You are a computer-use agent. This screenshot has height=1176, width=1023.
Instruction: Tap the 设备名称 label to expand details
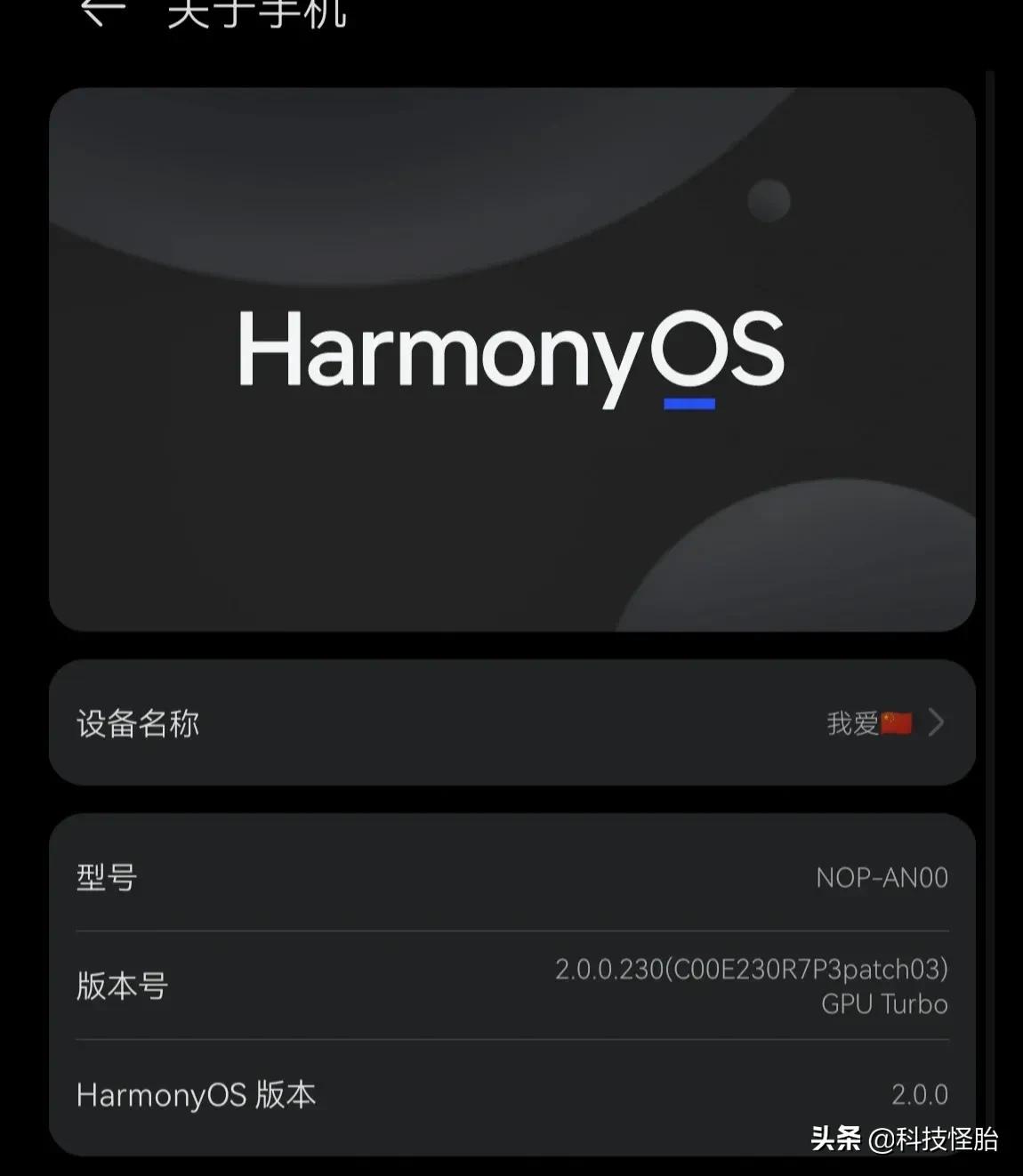tap(136, 723)
